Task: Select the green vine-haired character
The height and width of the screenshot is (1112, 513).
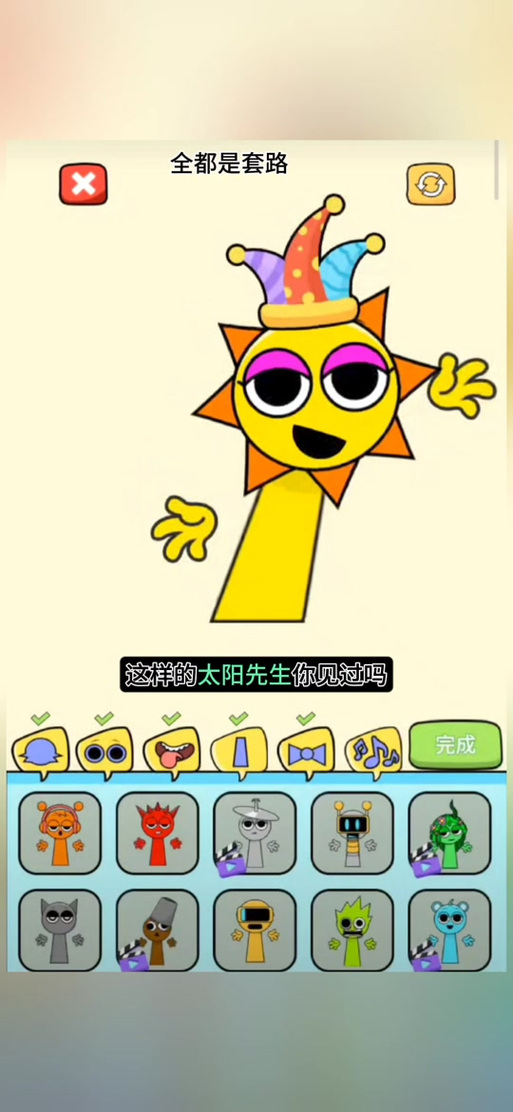Action: (x=450, y=833)
